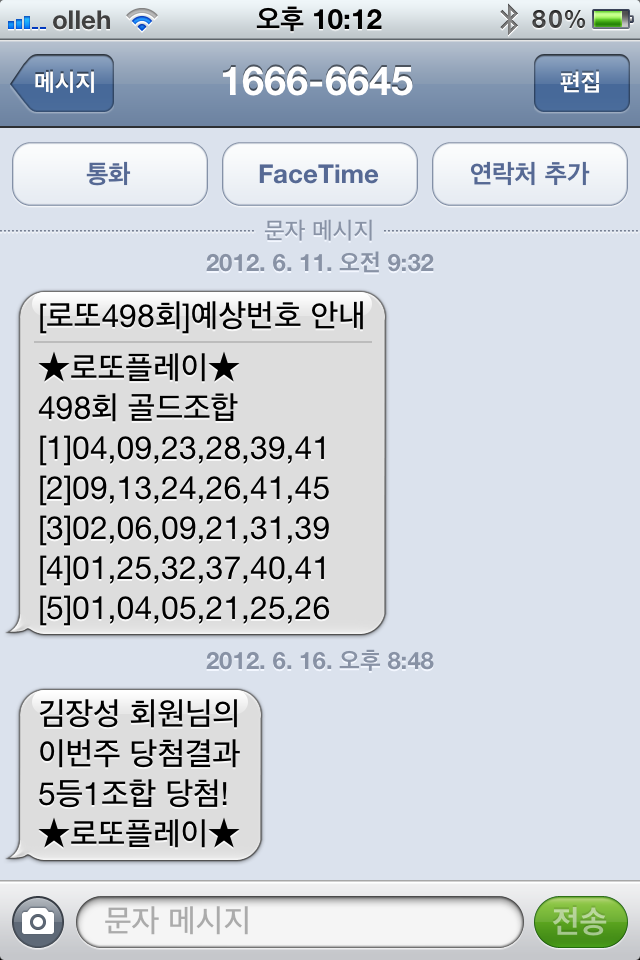The height and width of the screenshot is (960, 640).
Task: Go back to the 메시지 list
Action: (62, 83)
